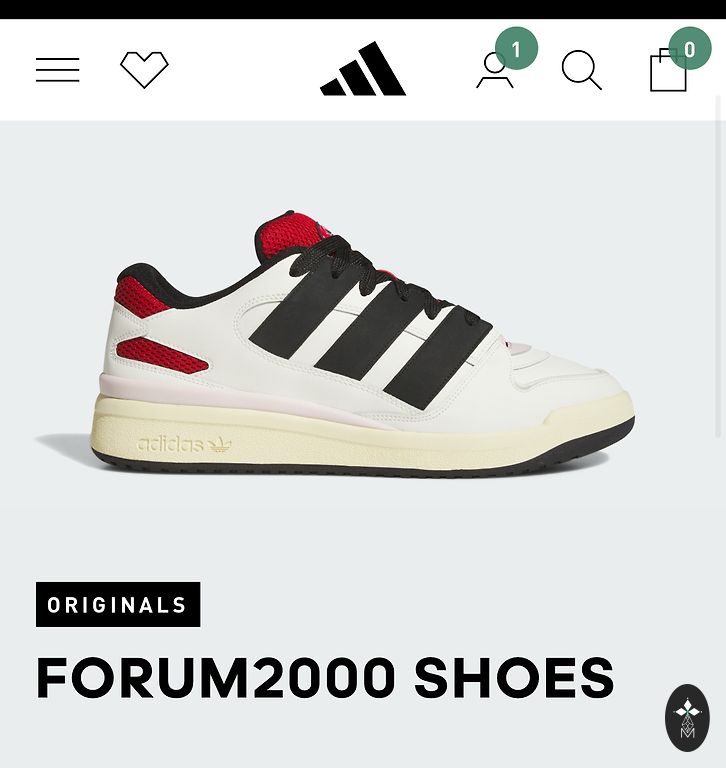Image resolution: width=726 pixels, height=768 pixels.
Task: Open the hamburger navigation menu
Action: click(58, 70)
